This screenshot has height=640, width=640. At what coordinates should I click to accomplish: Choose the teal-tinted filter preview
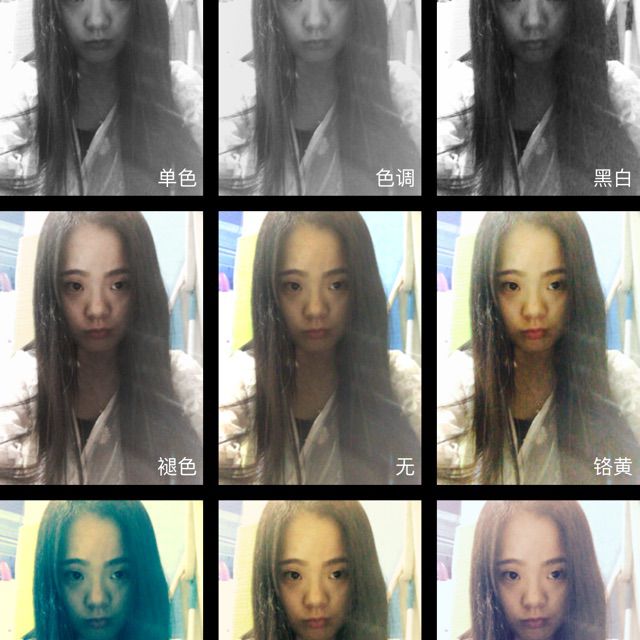(100, 571)
